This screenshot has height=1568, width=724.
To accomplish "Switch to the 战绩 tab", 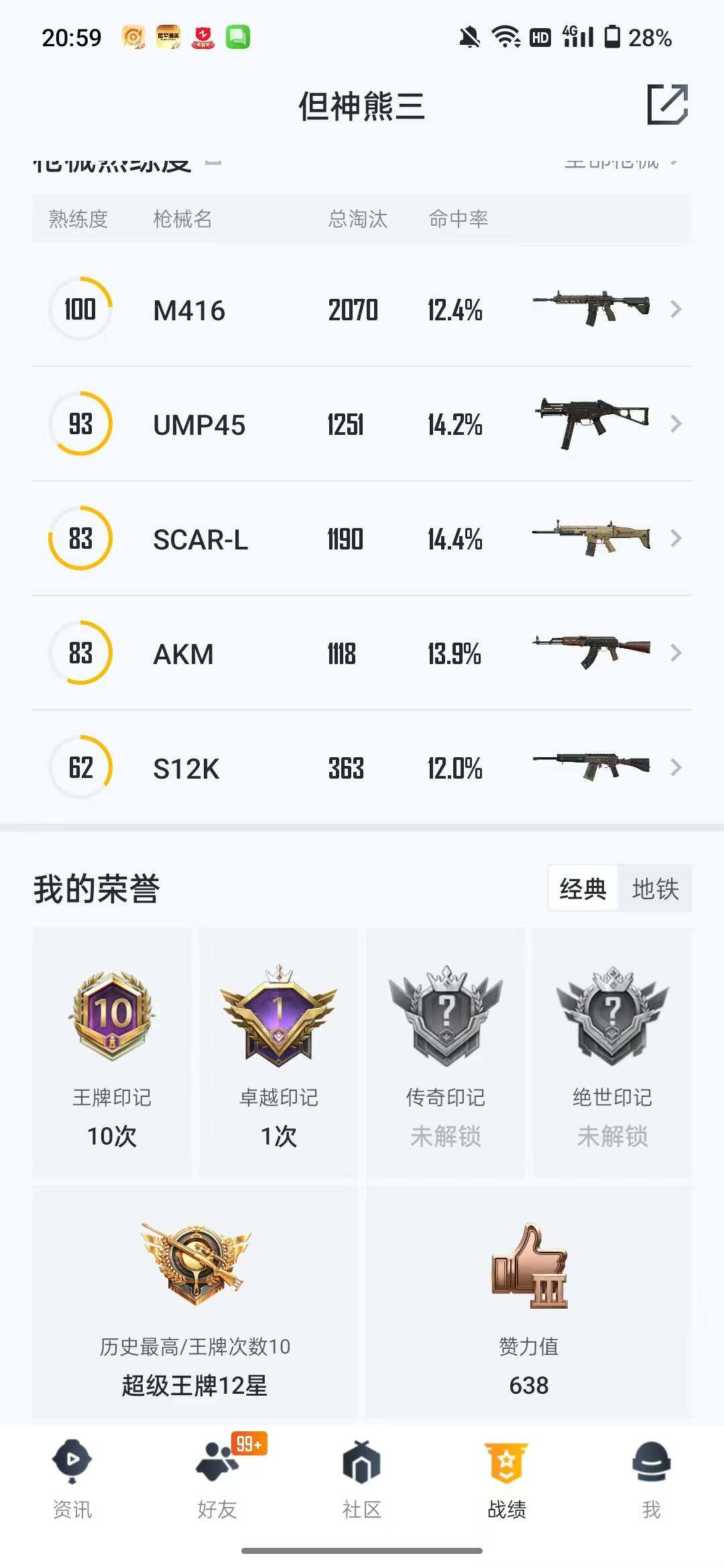I will 507,1478.
